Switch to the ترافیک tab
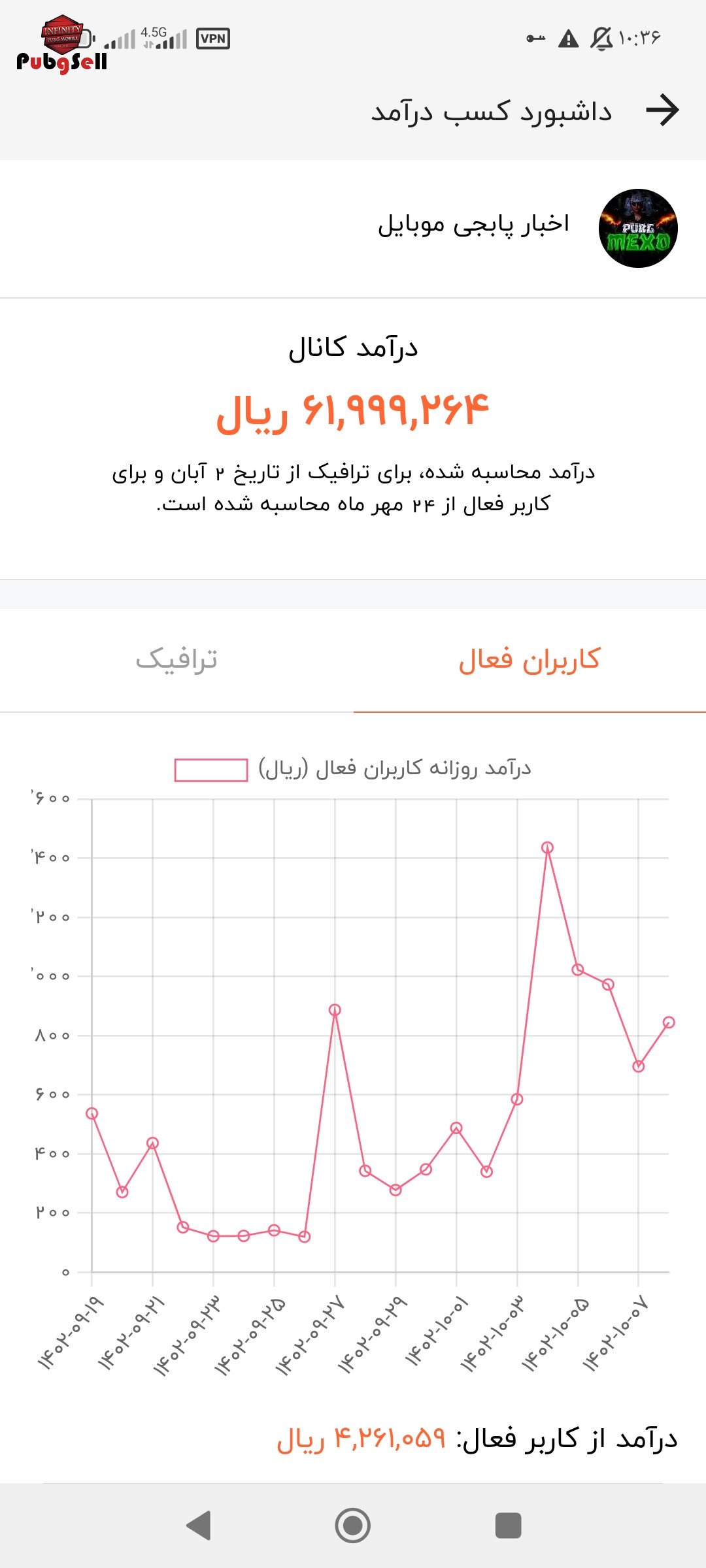Screen dimensions: 706x1568 [176, 660]
